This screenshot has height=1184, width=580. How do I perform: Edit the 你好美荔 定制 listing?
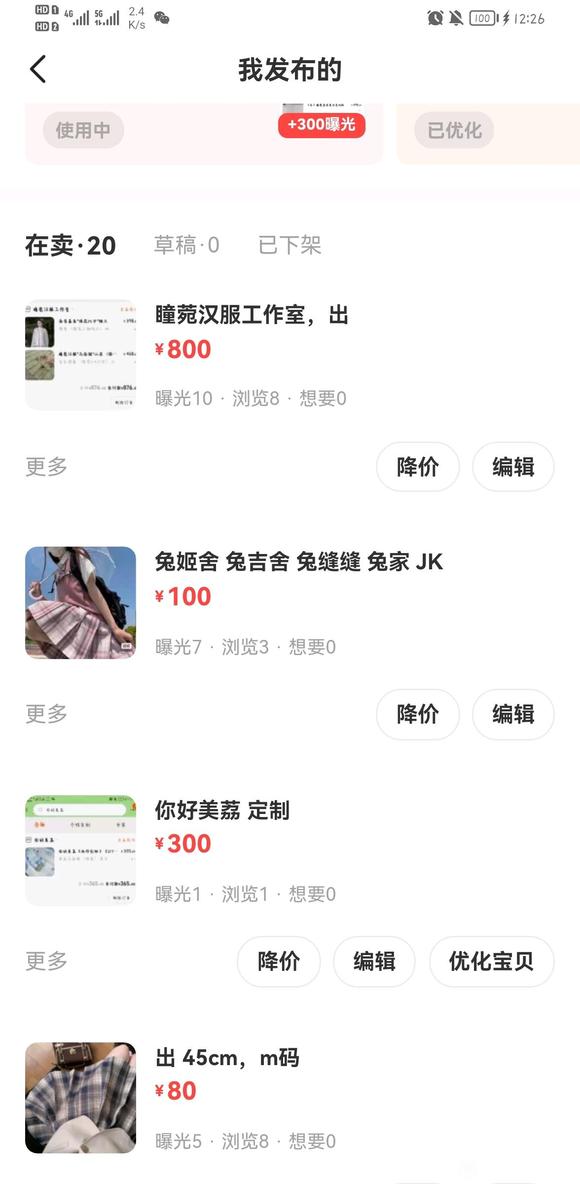375,961
